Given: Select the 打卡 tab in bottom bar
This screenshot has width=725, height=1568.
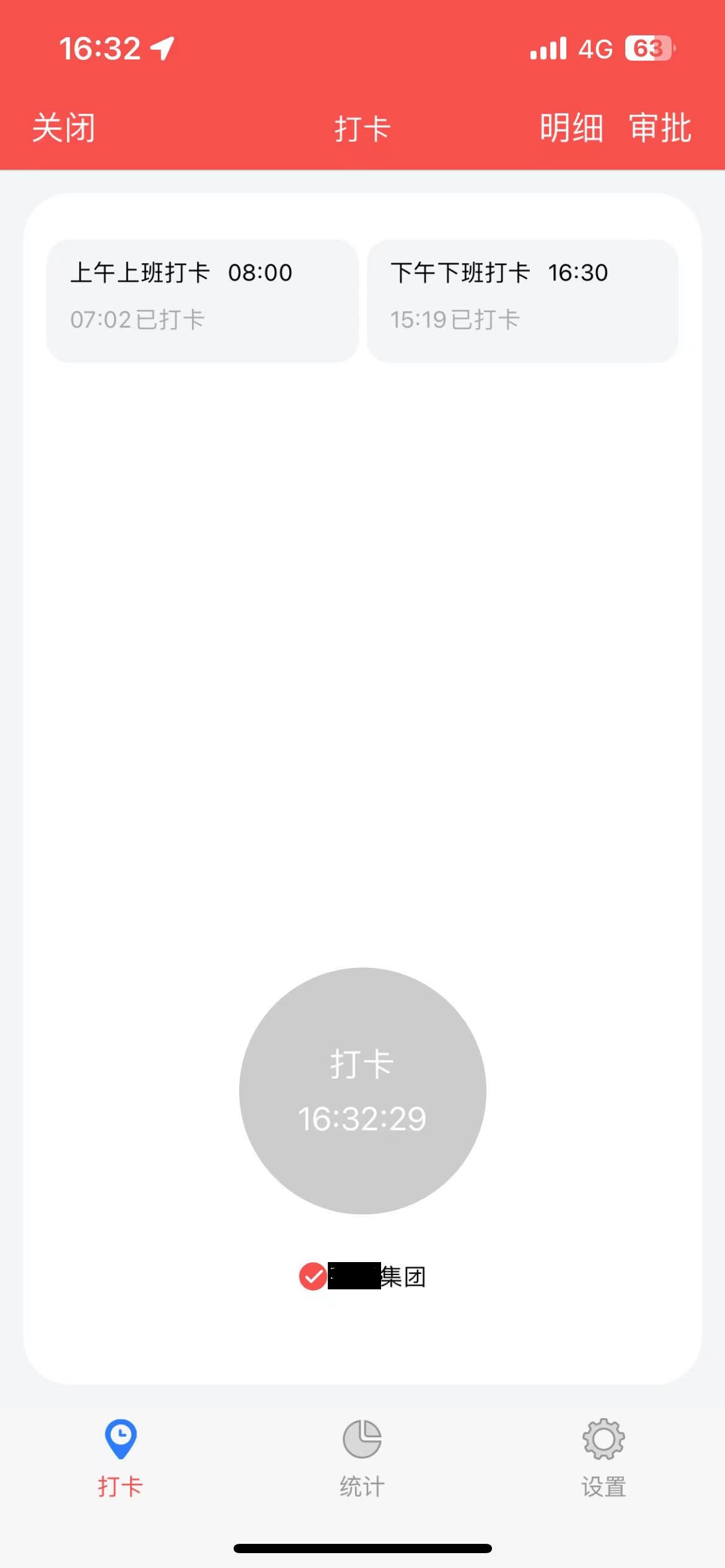Looking at the screenshot, I should point(120,1457).
